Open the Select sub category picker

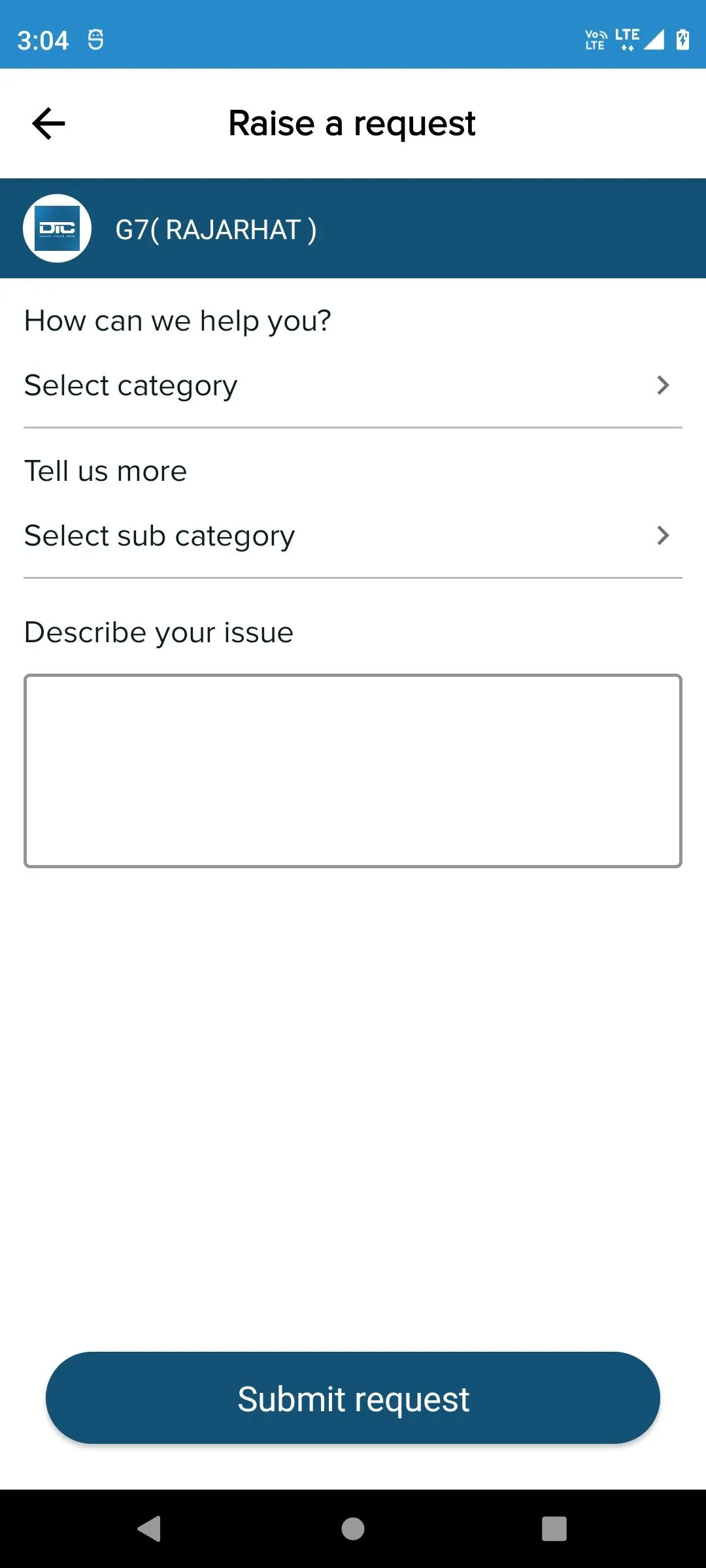tap(261, 536)
